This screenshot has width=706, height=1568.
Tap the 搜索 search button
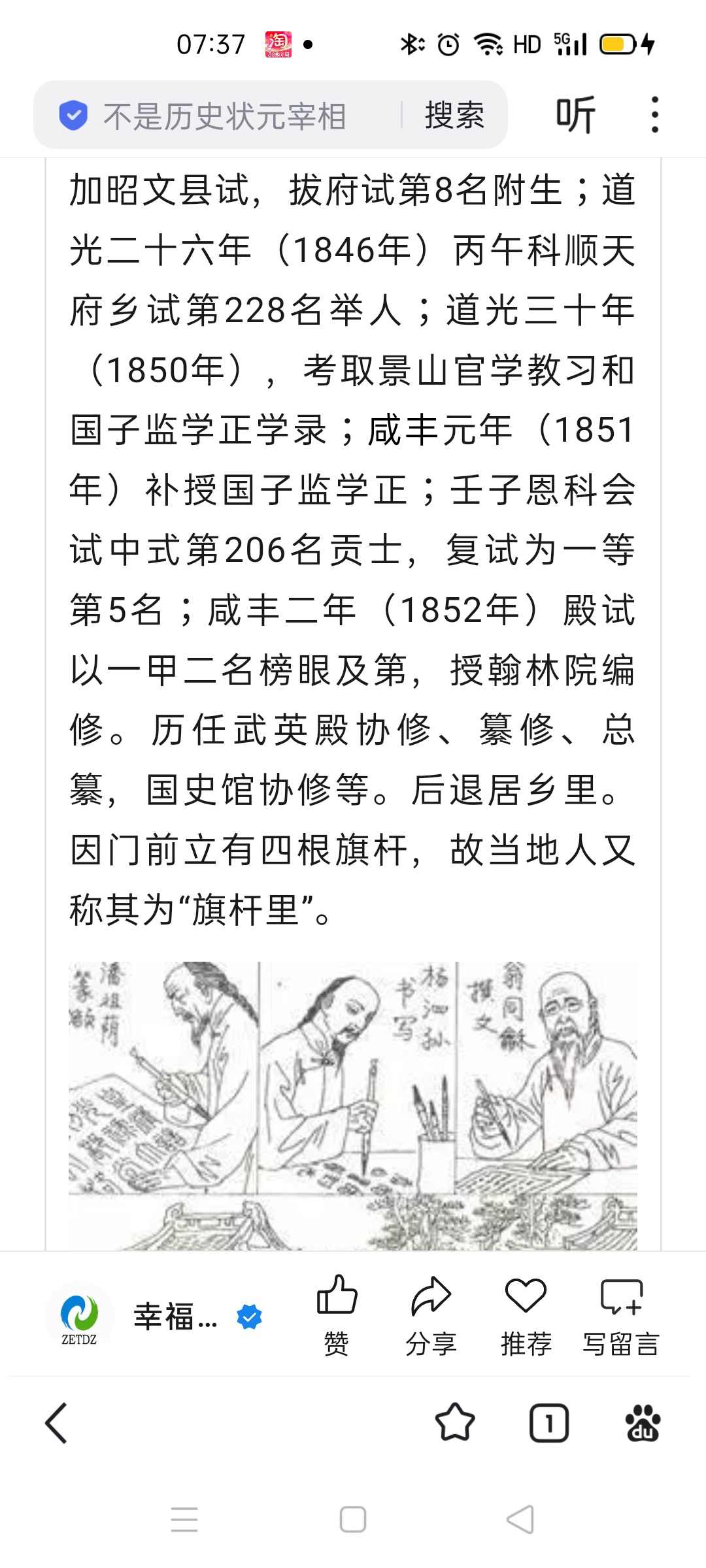click(x=454, y=116)
